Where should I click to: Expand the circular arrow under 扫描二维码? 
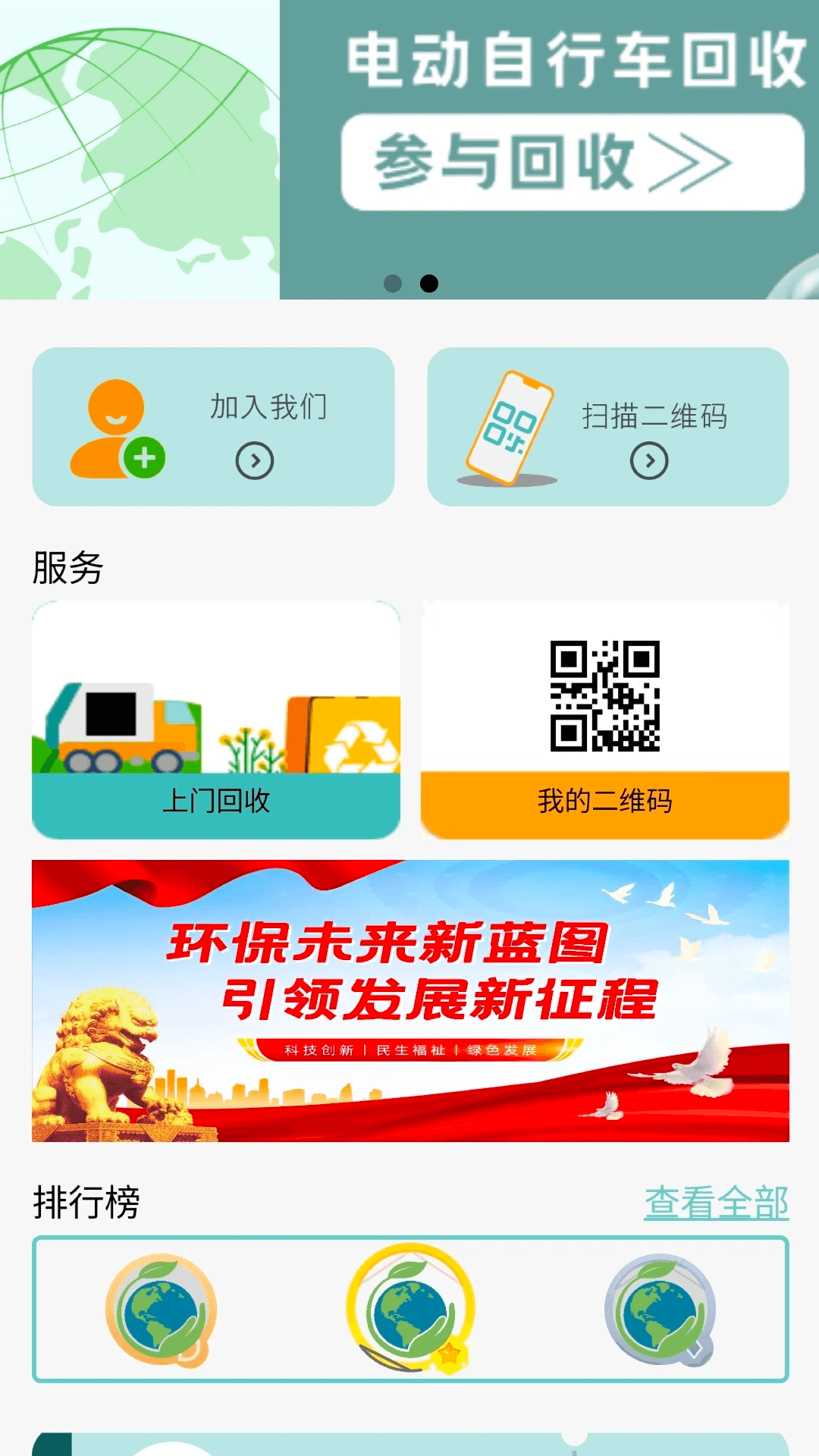tap(648, 460)
